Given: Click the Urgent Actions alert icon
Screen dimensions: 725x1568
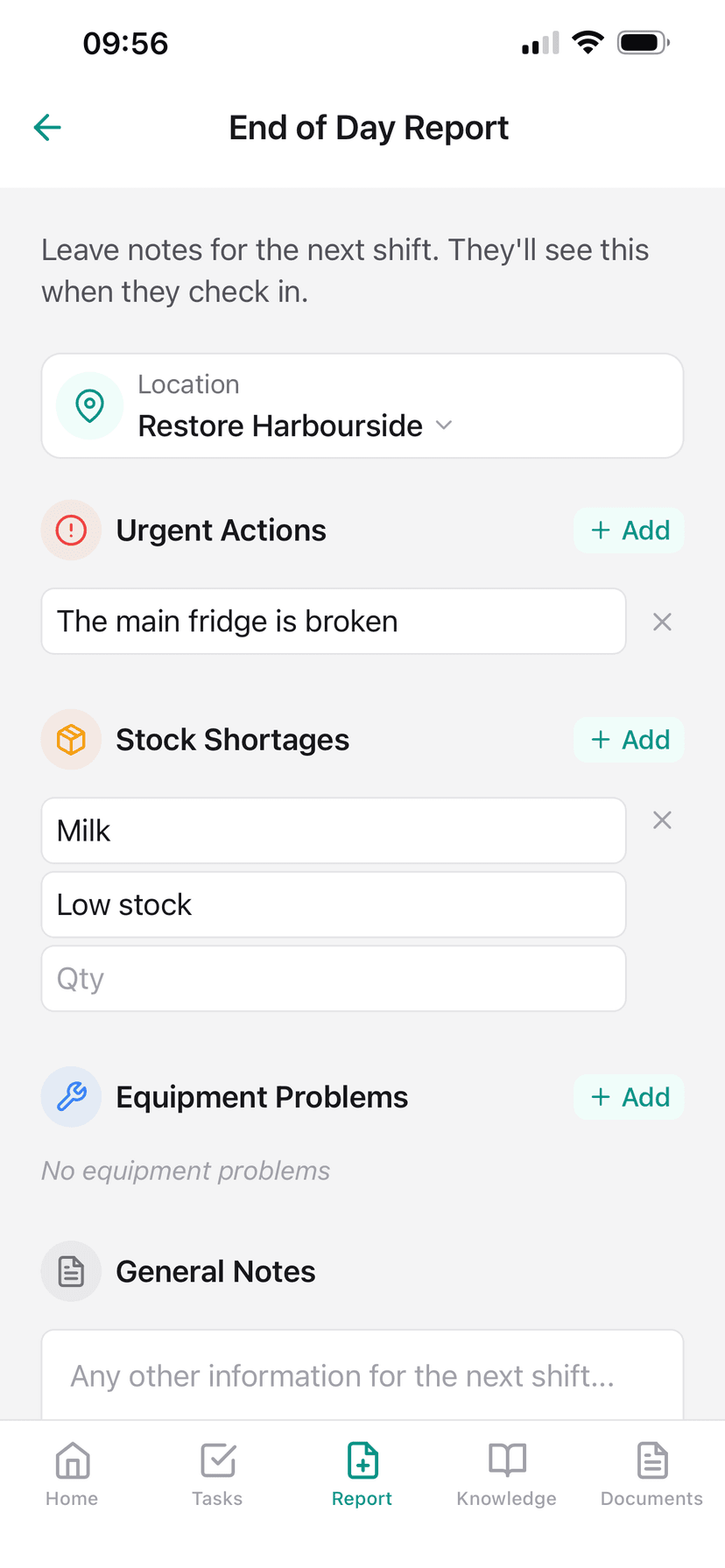Looking at the screenshot, I should pyautogui.click(x=71, y=530).
